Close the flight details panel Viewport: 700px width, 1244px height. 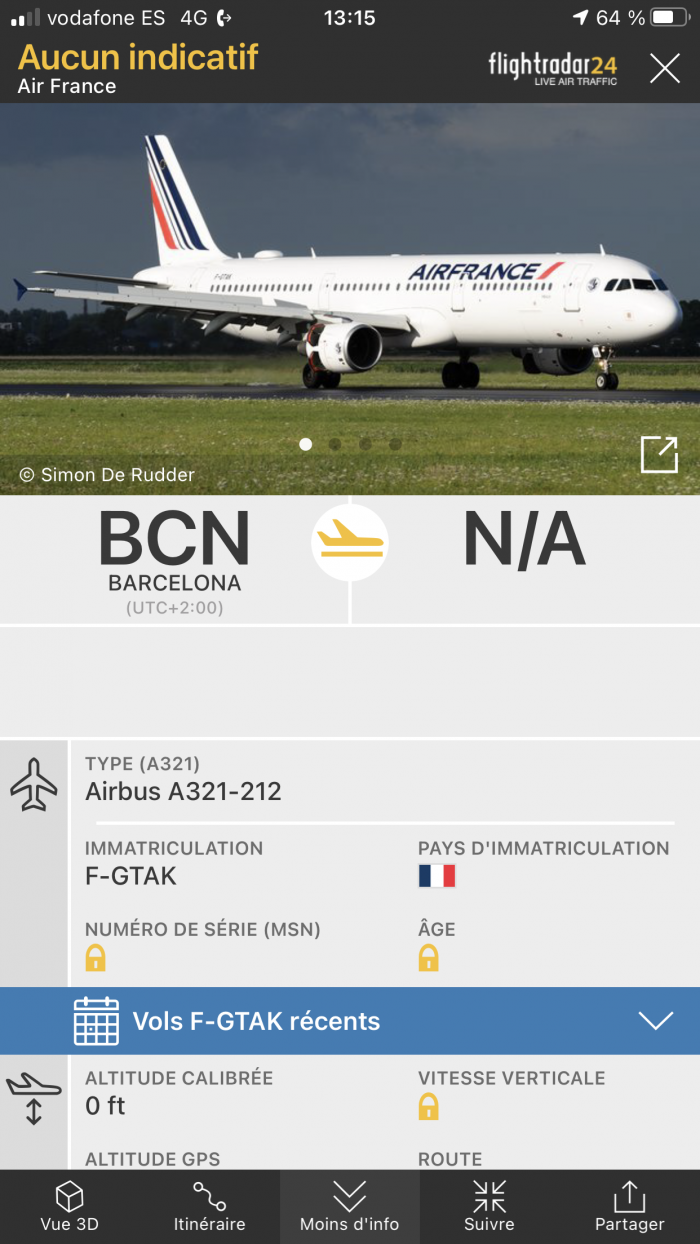point(664,68)
